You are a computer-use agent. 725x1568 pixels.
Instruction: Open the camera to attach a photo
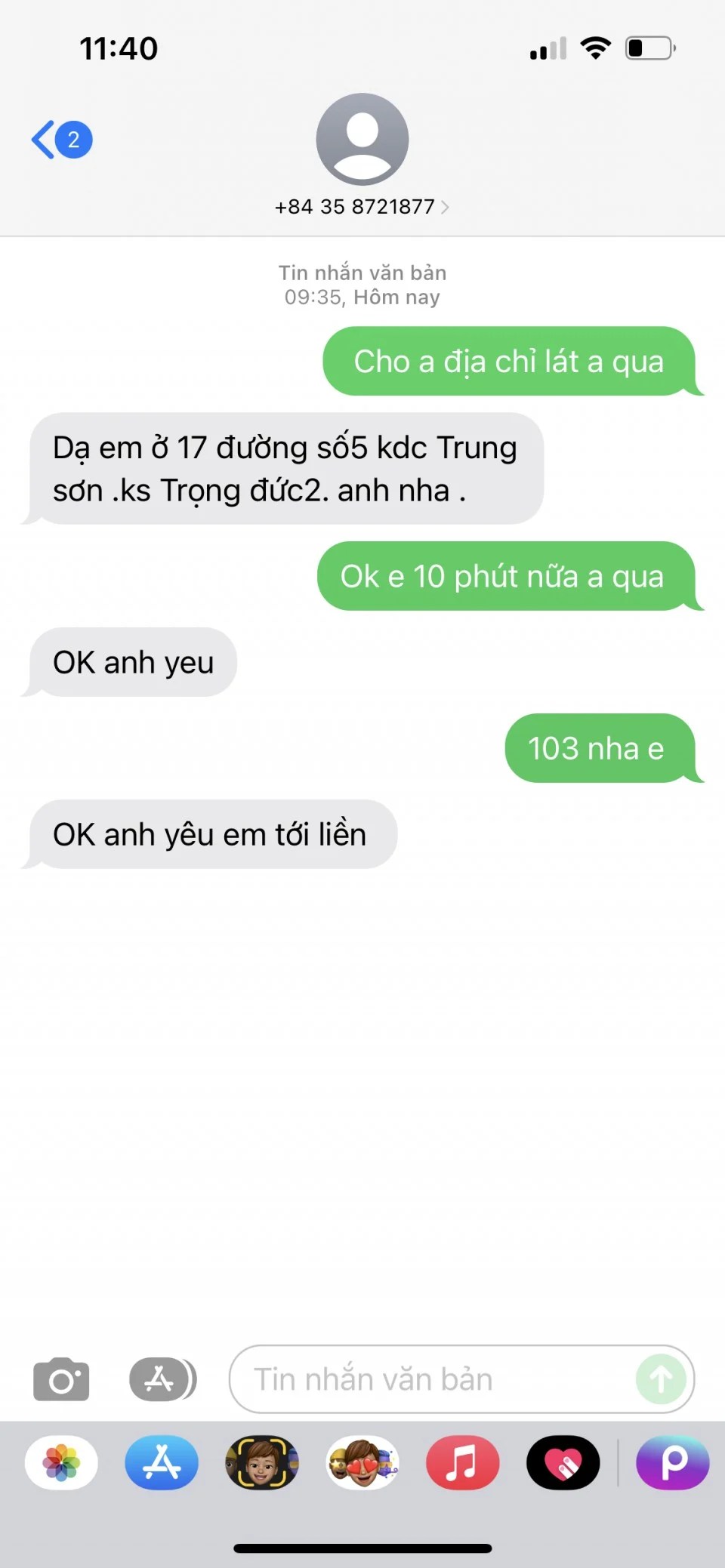coord(61,1379)
